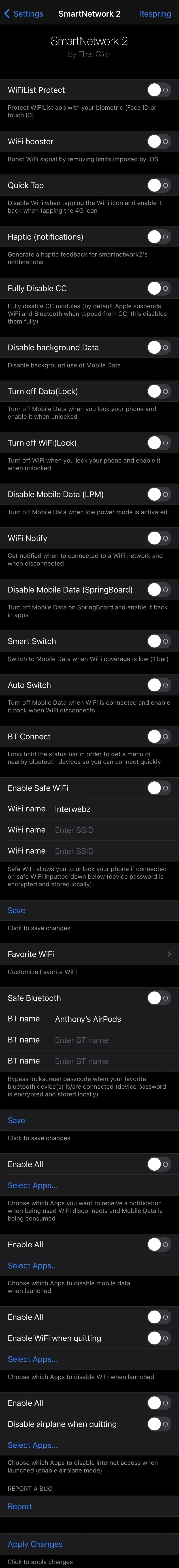Viewport: 179px width, 1568px height.
Task: Tap Apply Changes
Action: (35, 1544)
